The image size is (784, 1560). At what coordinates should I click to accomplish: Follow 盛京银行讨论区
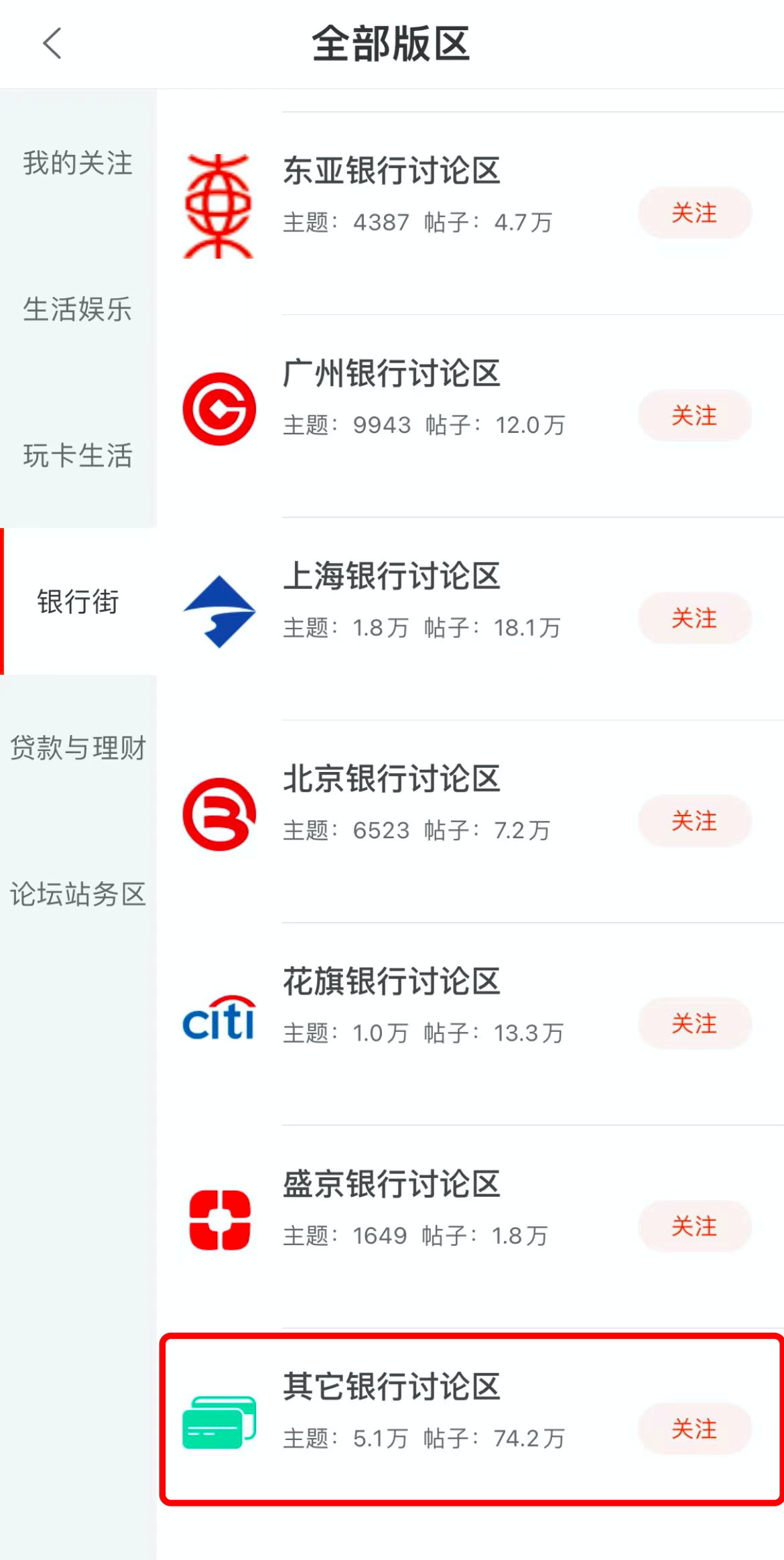point(694,1226)
